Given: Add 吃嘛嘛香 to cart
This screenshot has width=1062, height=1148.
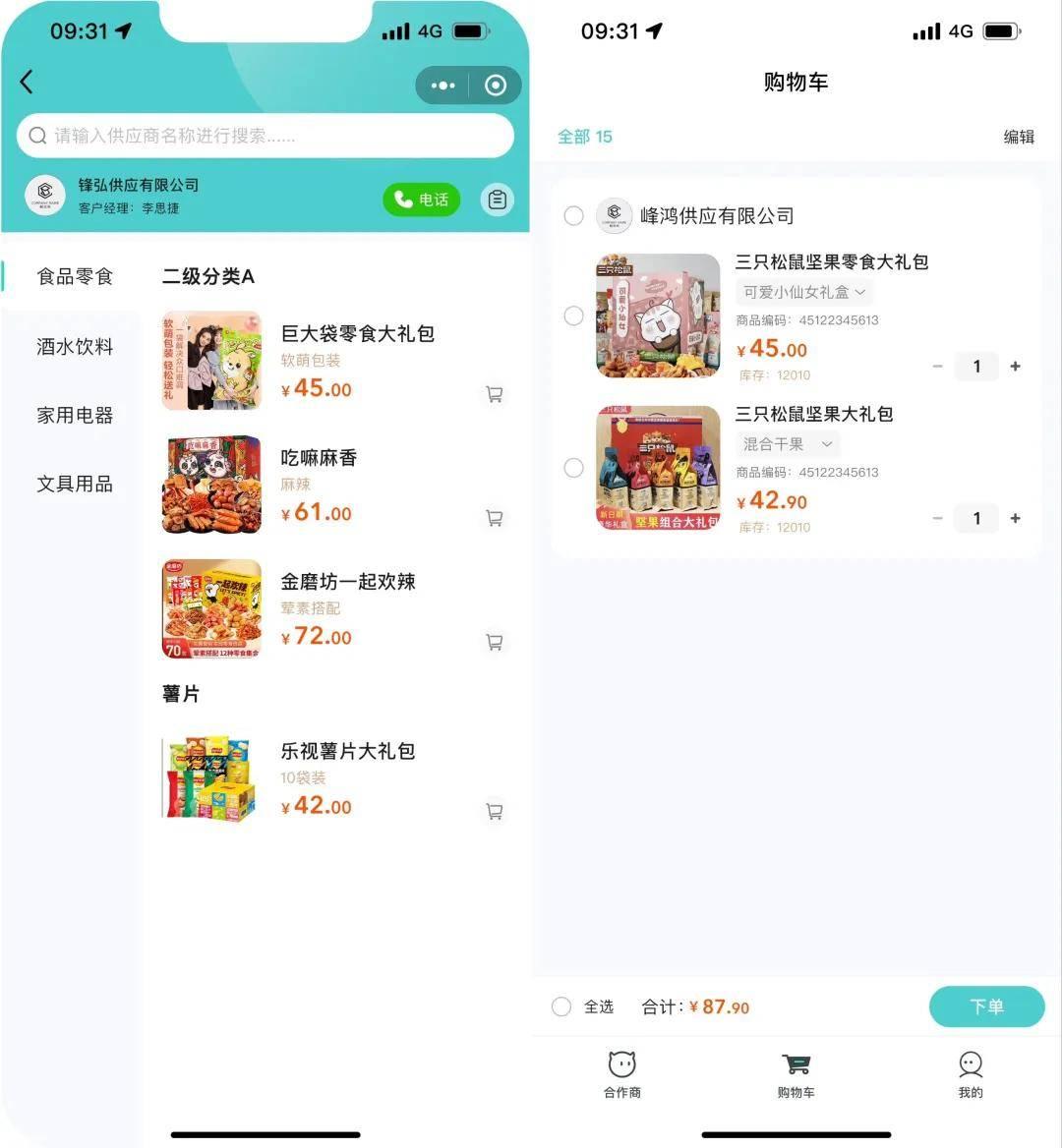Looking at the screenshot, I should tap(495, 518).
